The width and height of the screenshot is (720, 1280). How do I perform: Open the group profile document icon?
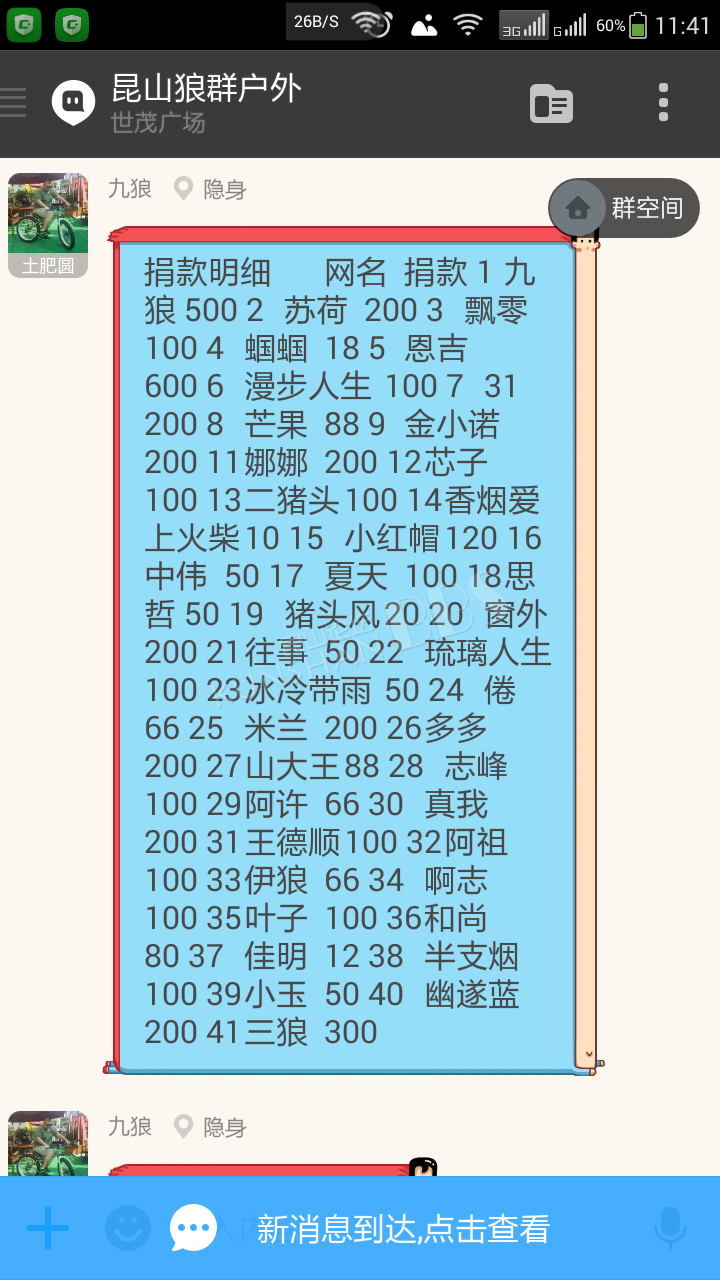tap(551, 103)
